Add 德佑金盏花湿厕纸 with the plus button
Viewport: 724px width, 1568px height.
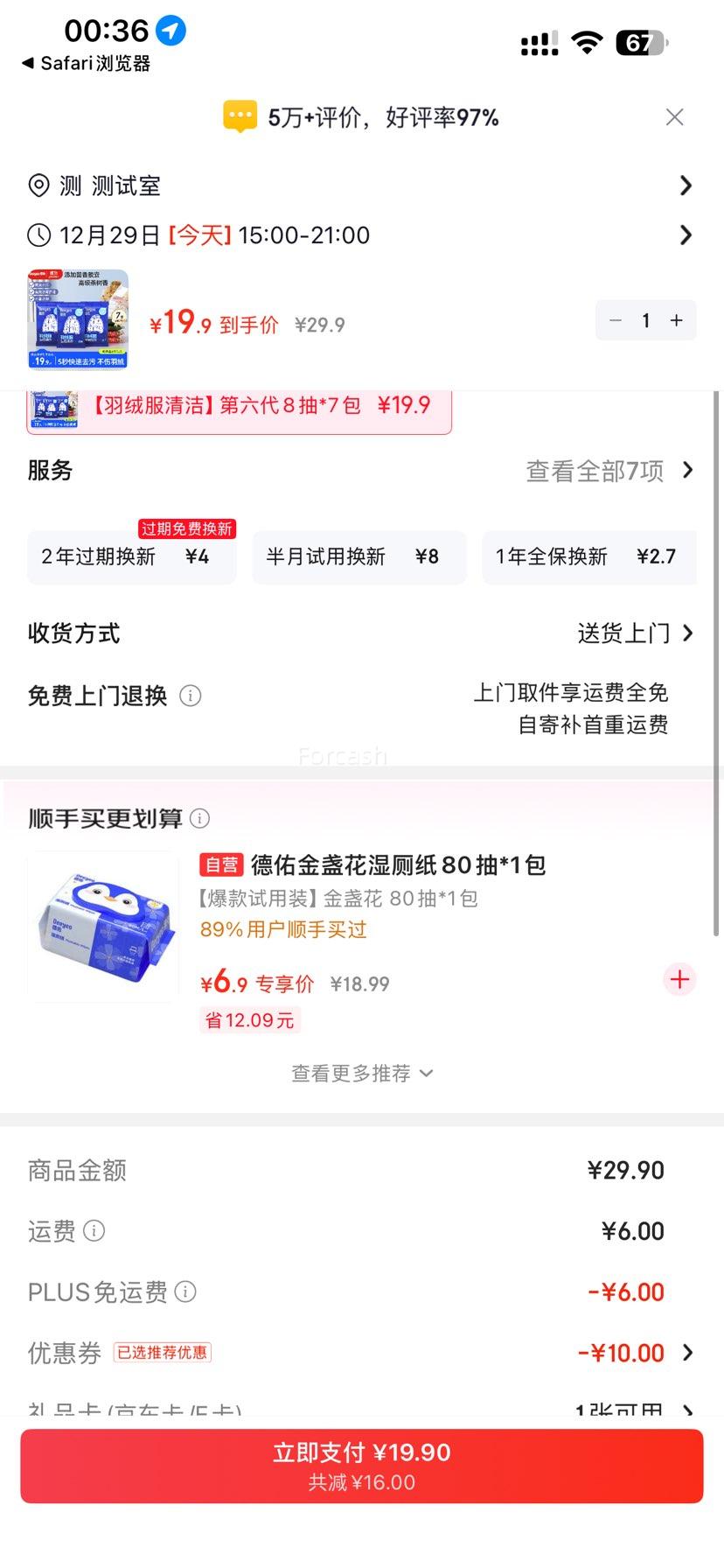pos(679,979)
